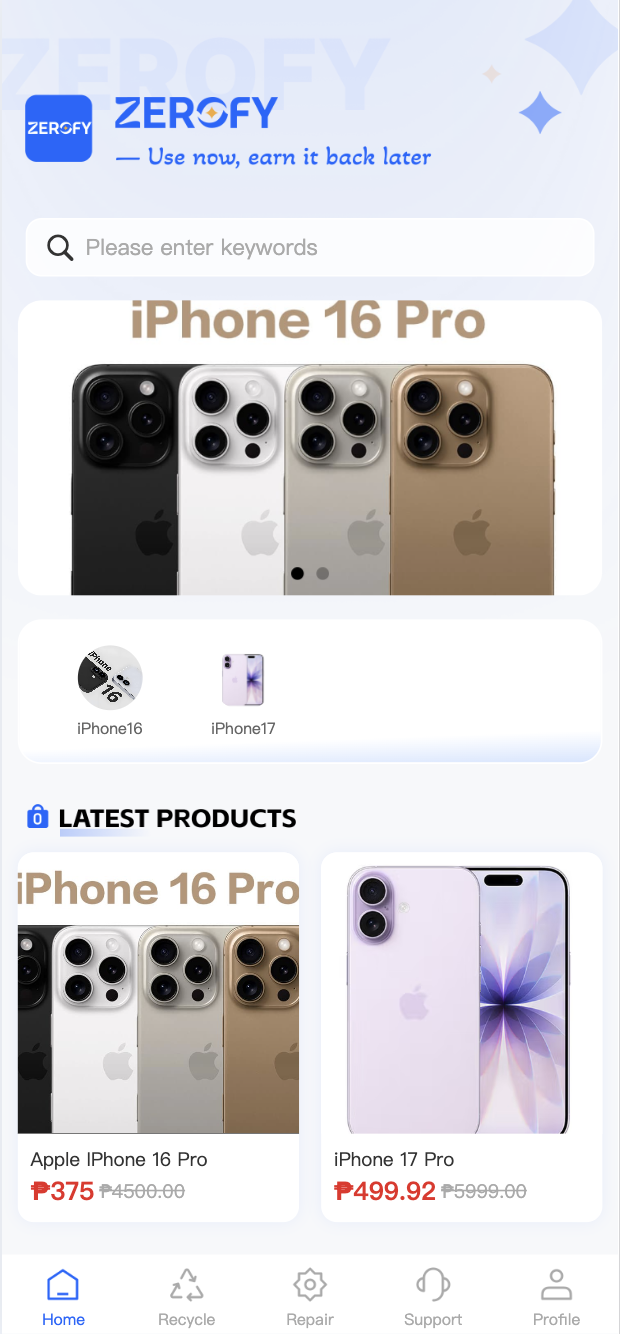Switch to the Support tab
The image size is (620, 1334).
[433, 1298]
